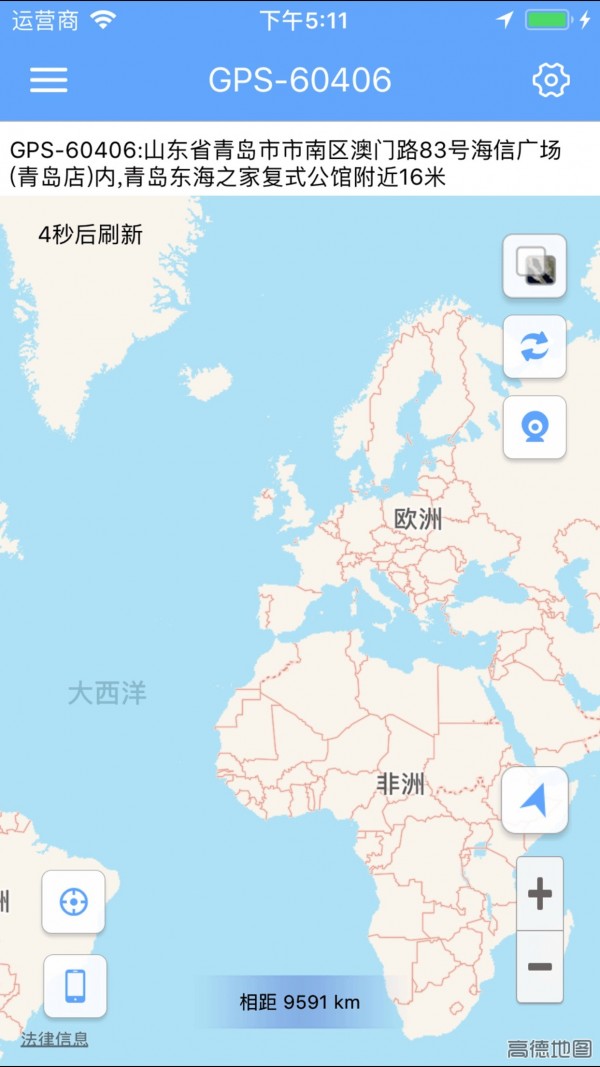Image resolution: width=600 pixels, height=1067 pixels.
Task: Switch the map layer type
Action: click(x=535, y=266)
